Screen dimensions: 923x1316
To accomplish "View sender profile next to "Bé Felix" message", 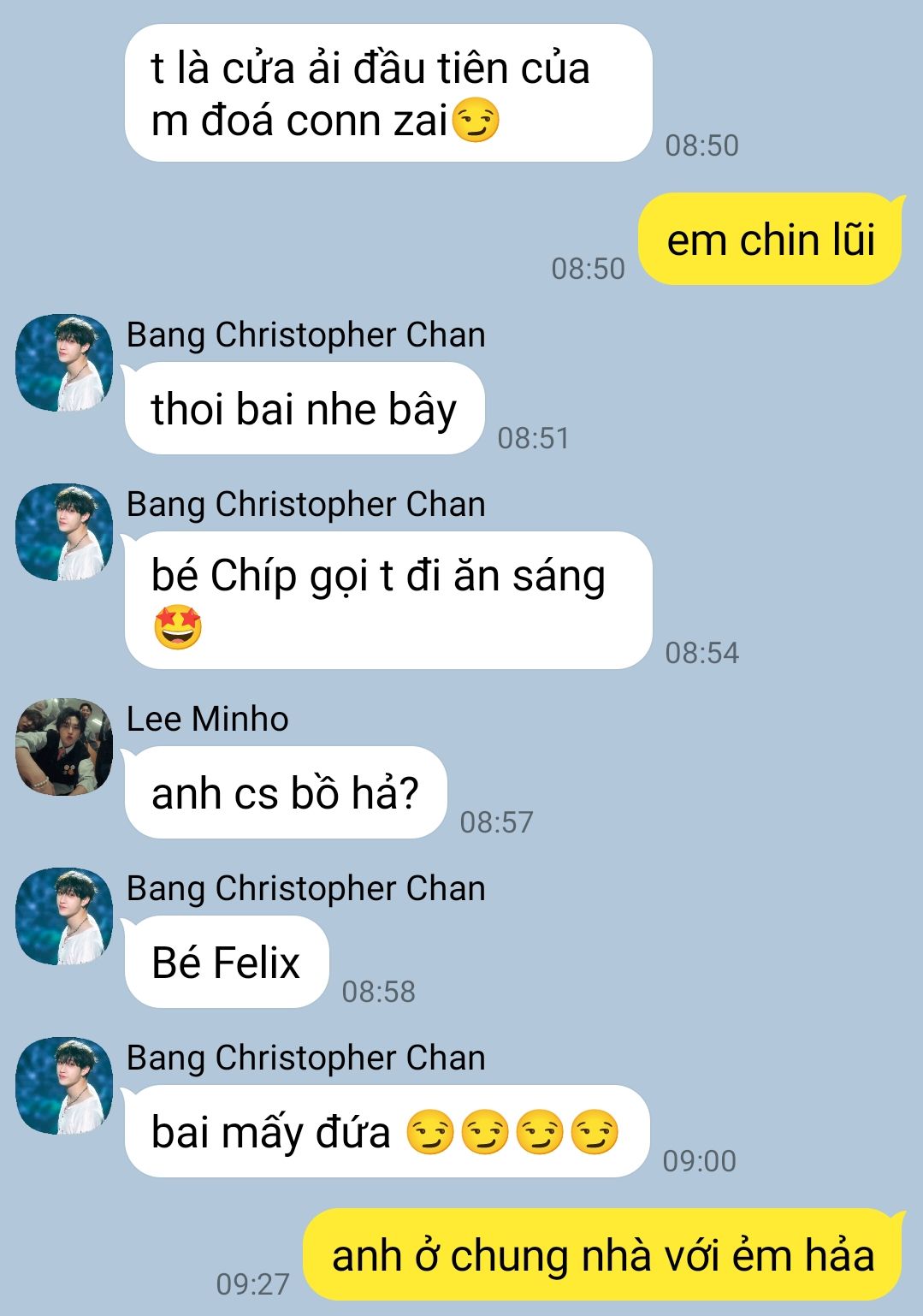I will point(64,916).
